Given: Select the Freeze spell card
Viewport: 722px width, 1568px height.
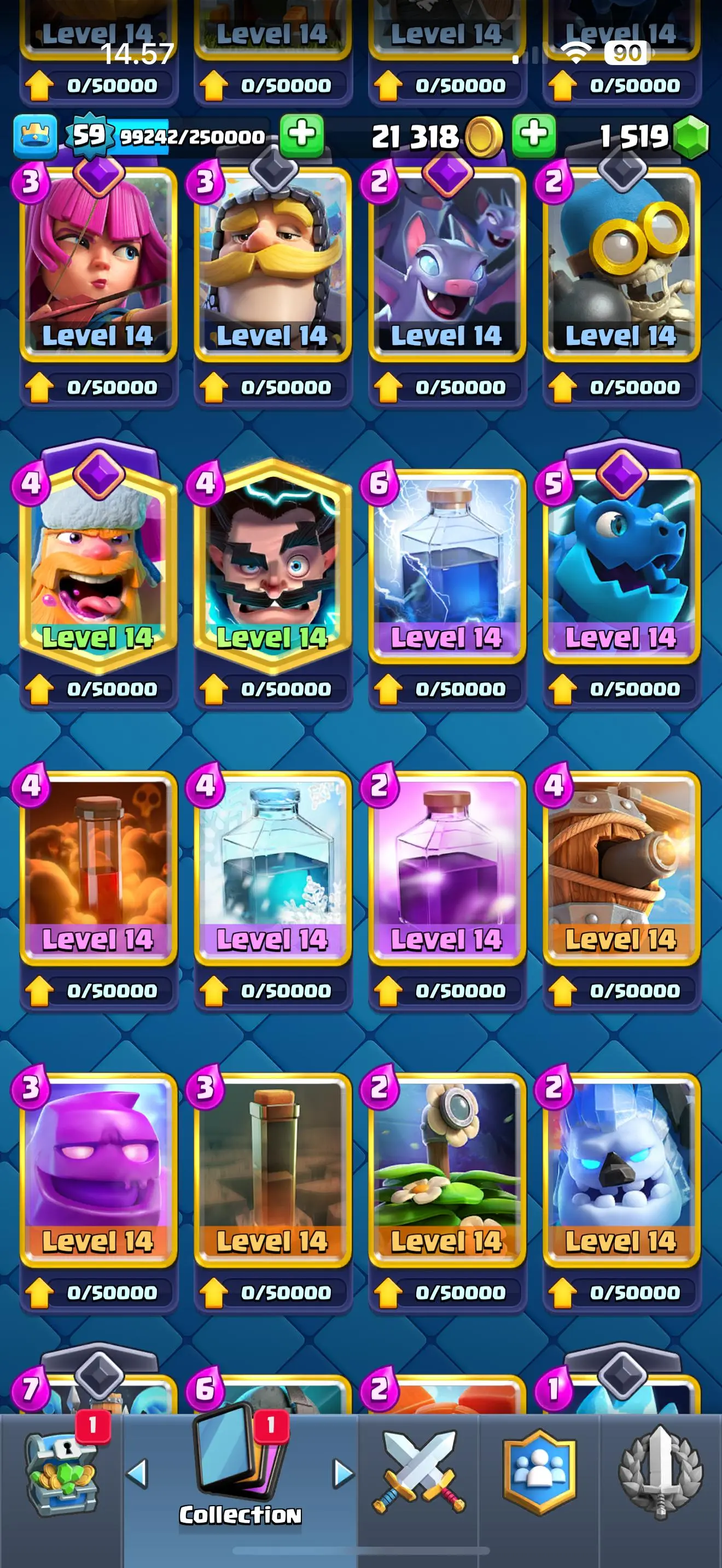Looking at the screenshot, I should click(272, 864).
